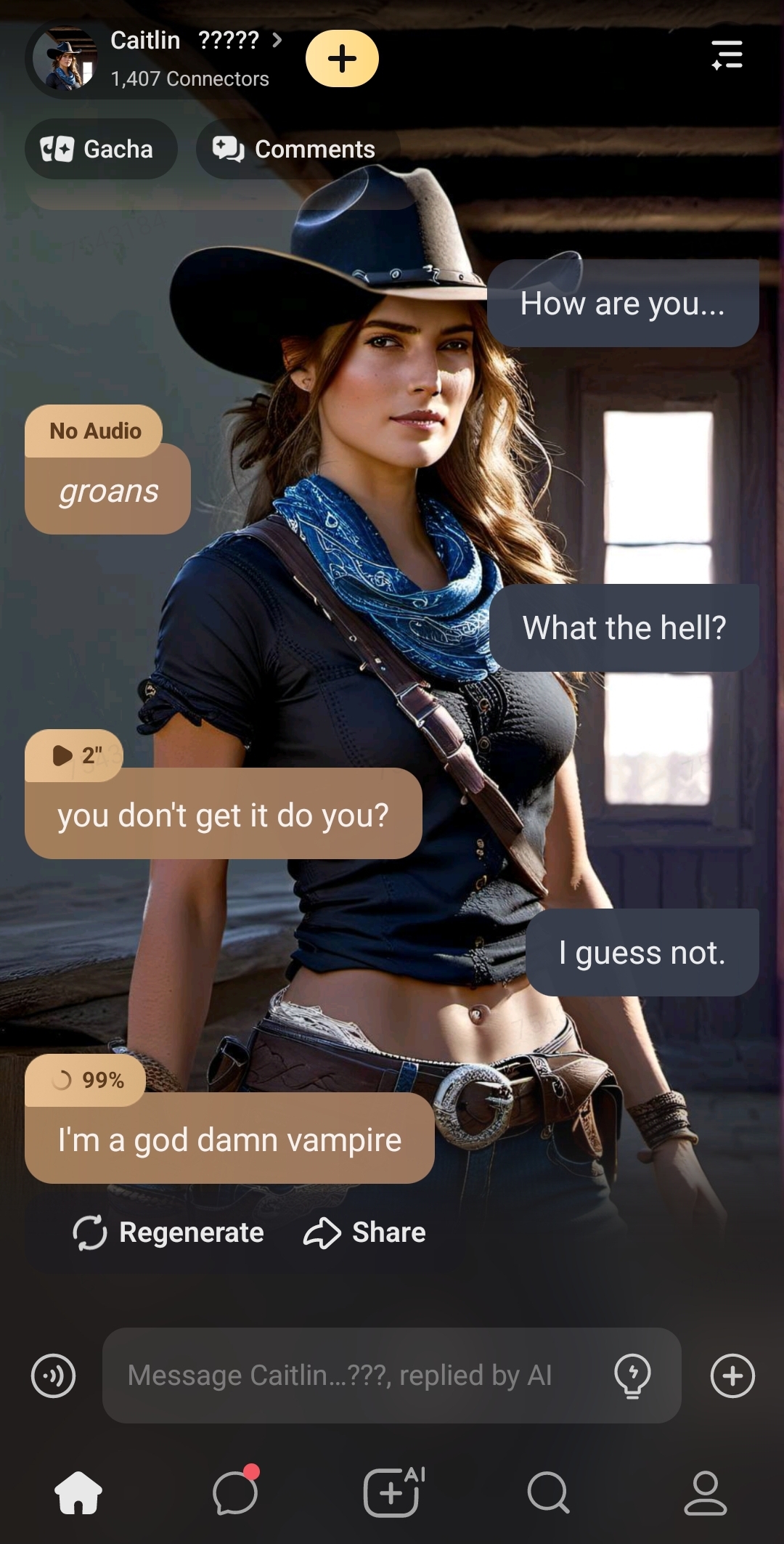Regenerate the last AI reply
Image resolution: width=784 pixels, height=1544 pixels.
point(168,1232)
